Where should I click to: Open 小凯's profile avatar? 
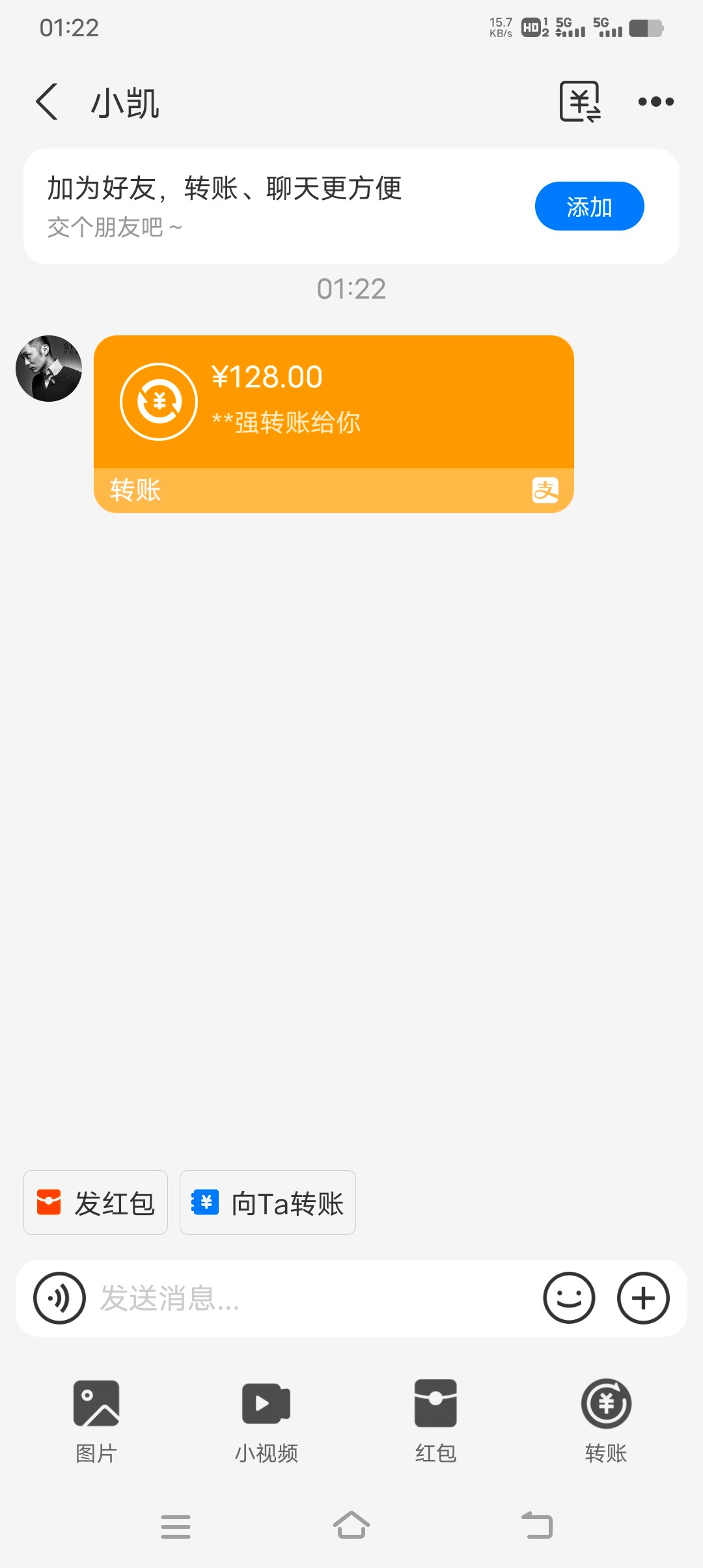[49, 369]
